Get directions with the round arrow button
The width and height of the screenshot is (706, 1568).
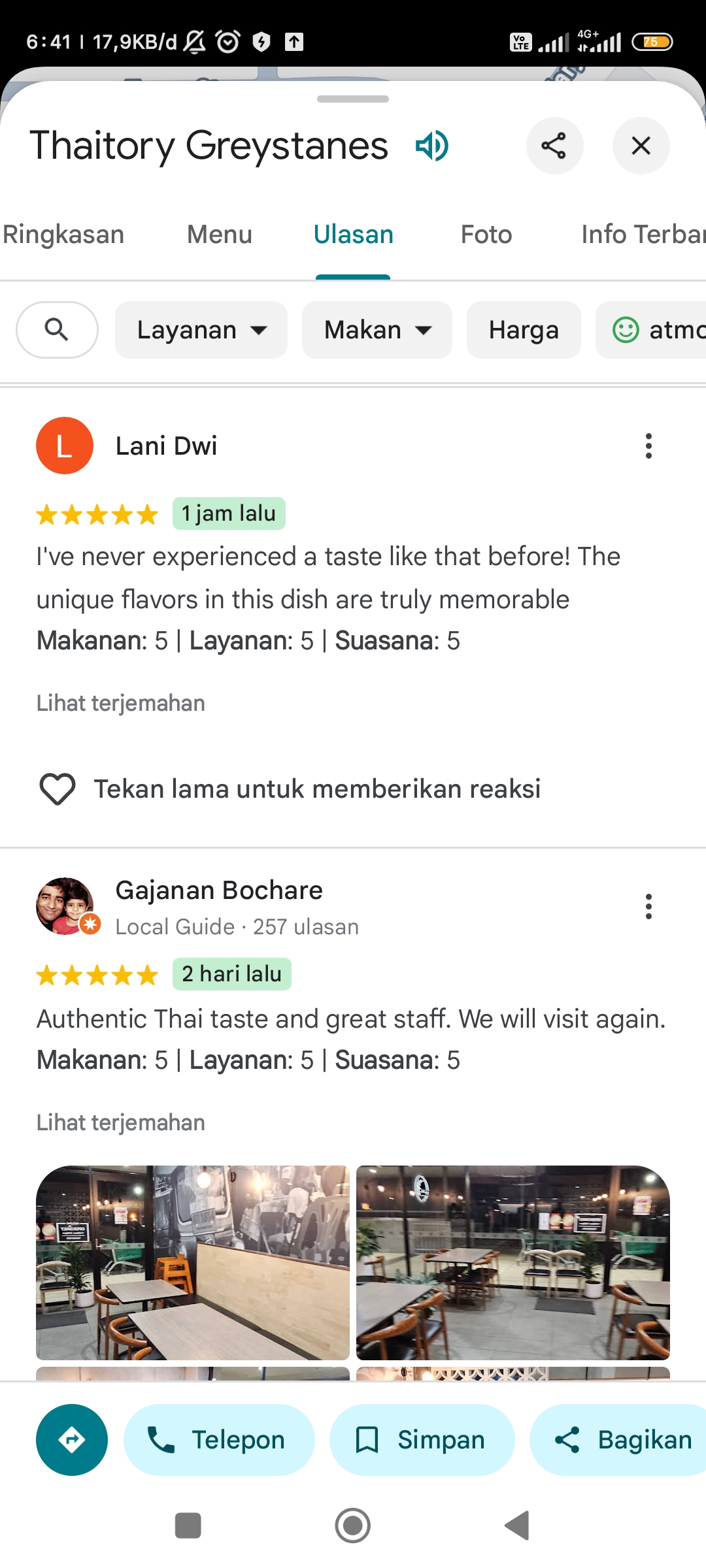pyautogui.click(x=72, y=1440)
